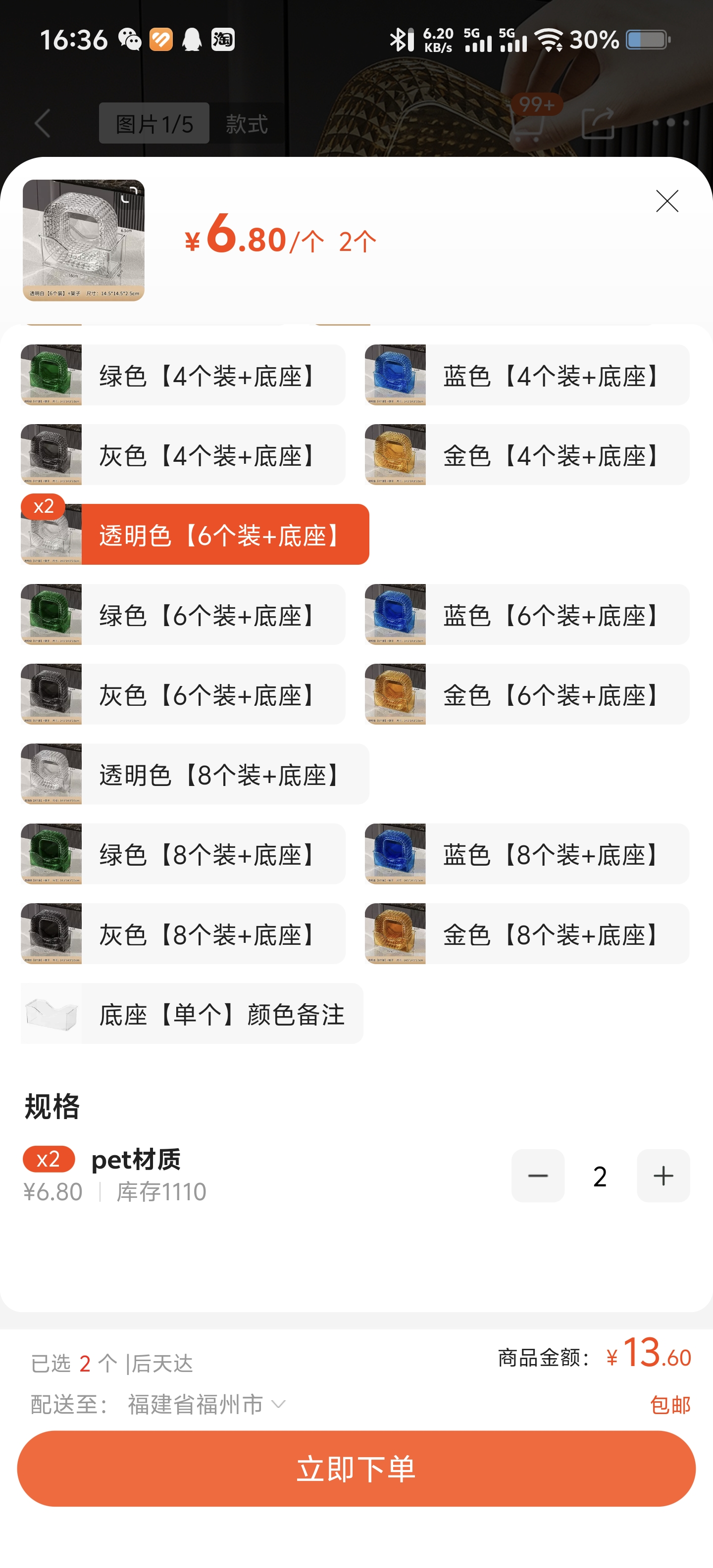Pick 绿色【8个装+底座】 style

183,854
